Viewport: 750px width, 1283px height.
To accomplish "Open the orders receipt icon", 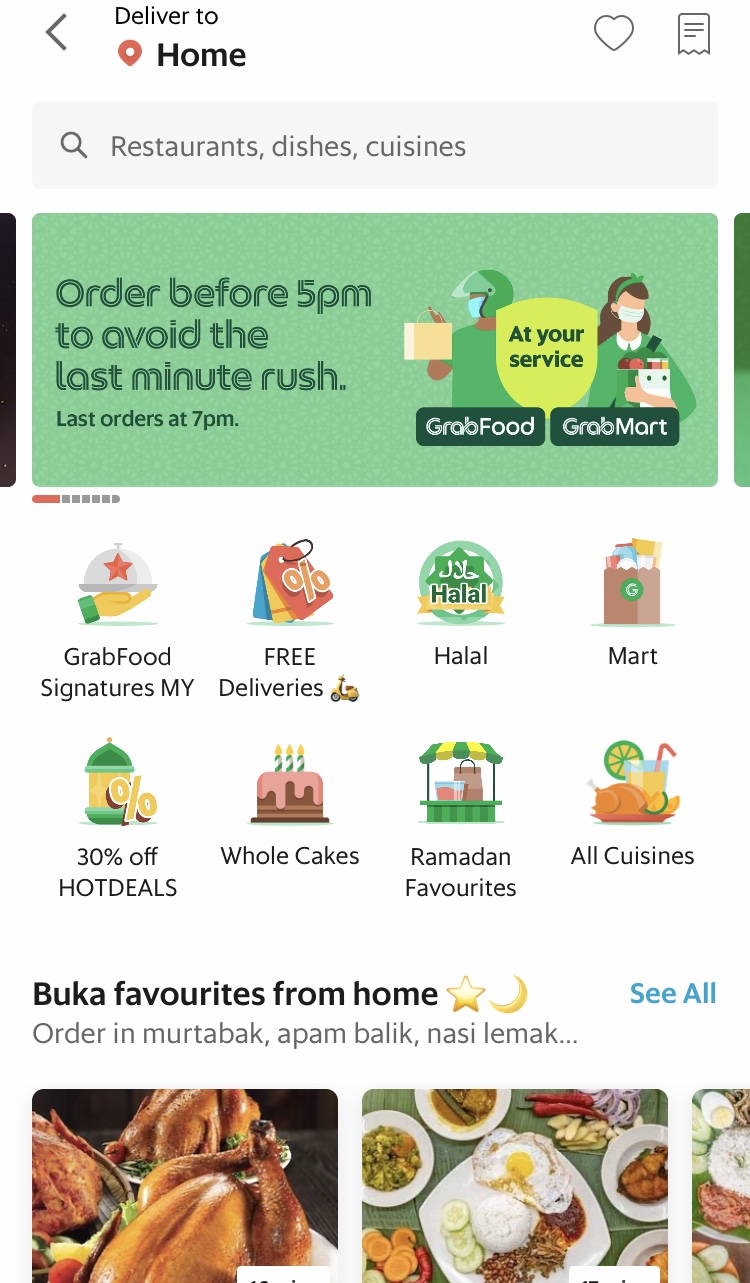I will tap(694, 33).
